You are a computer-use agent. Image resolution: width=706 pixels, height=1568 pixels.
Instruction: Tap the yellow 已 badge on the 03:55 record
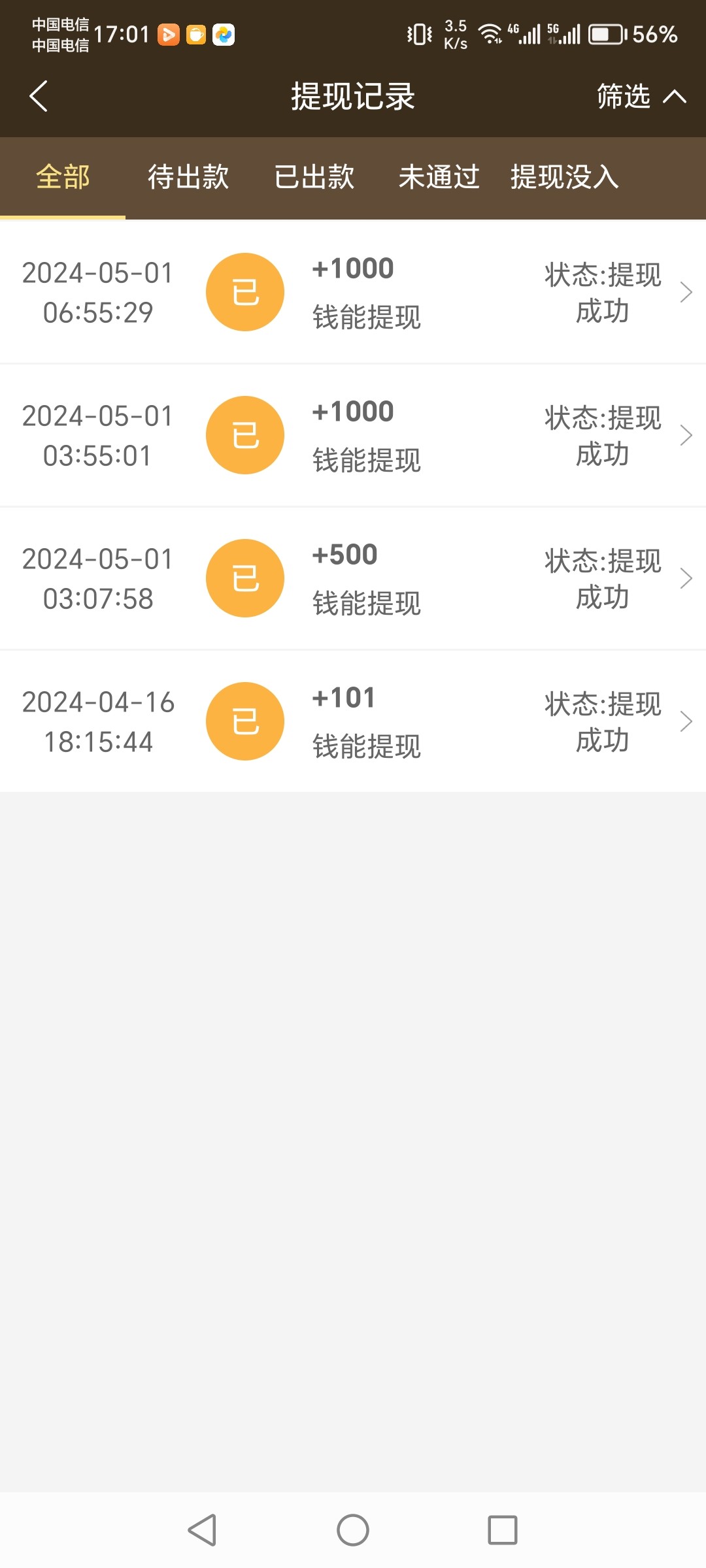pyautogui.click(x=244, y=434)
